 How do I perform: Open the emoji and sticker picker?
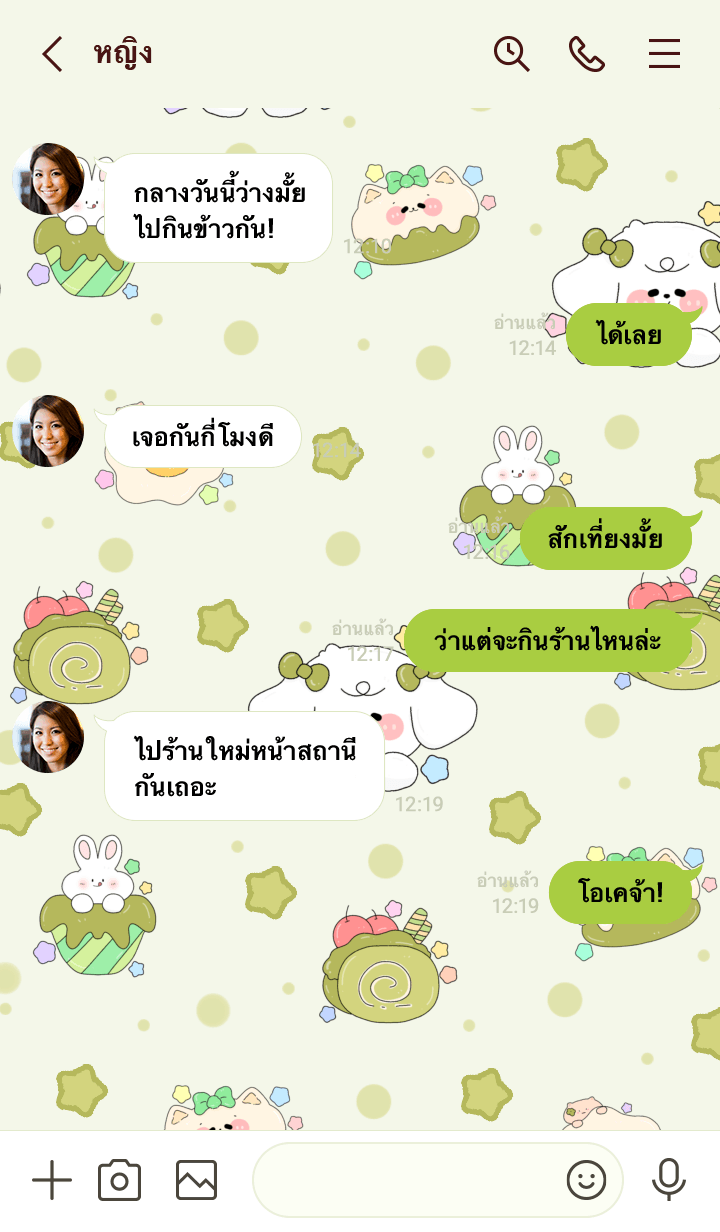586,1181
